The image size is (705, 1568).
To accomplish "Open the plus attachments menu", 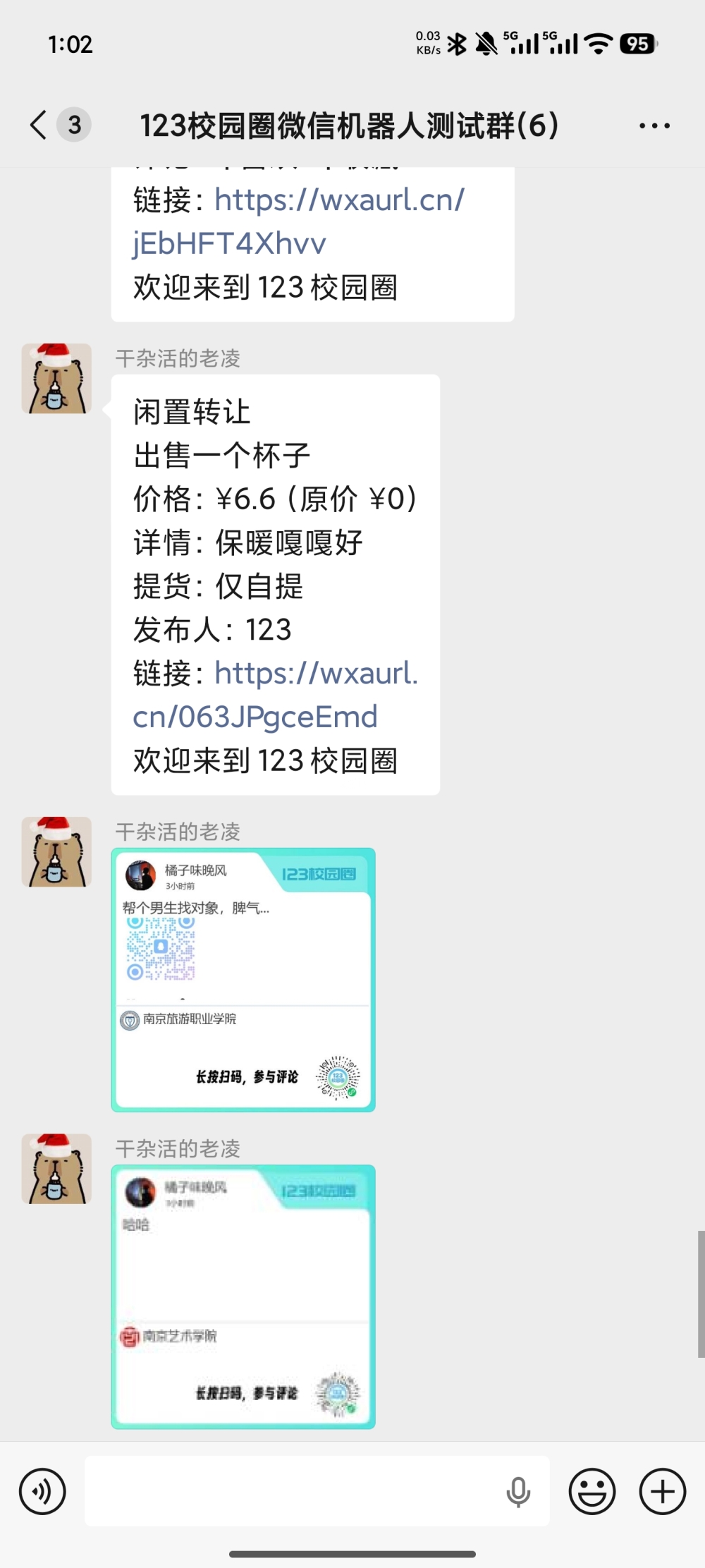I will coord(662,1491).
